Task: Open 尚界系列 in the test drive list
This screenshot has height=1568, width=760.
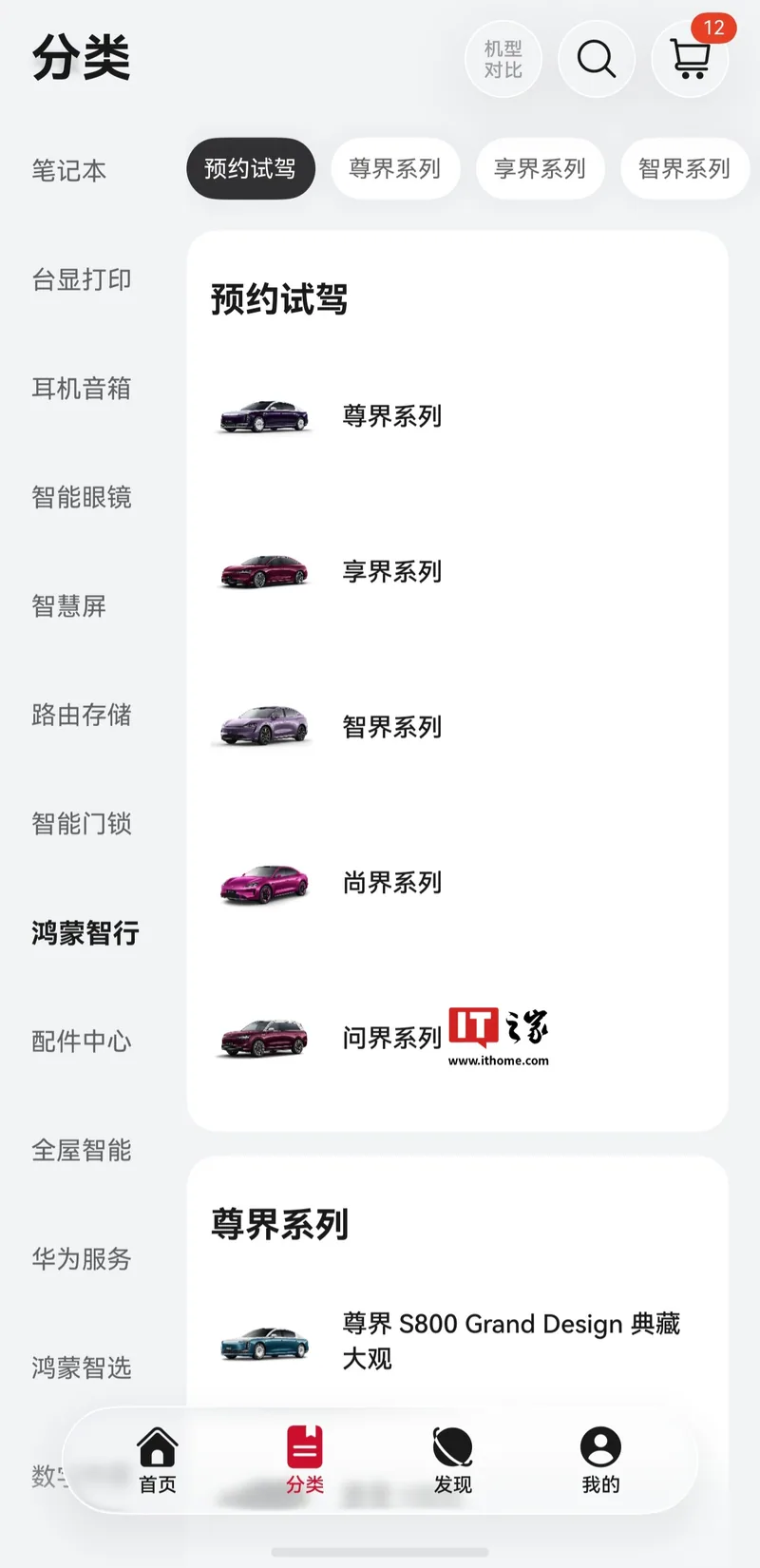Action: [x=457, y=883]
